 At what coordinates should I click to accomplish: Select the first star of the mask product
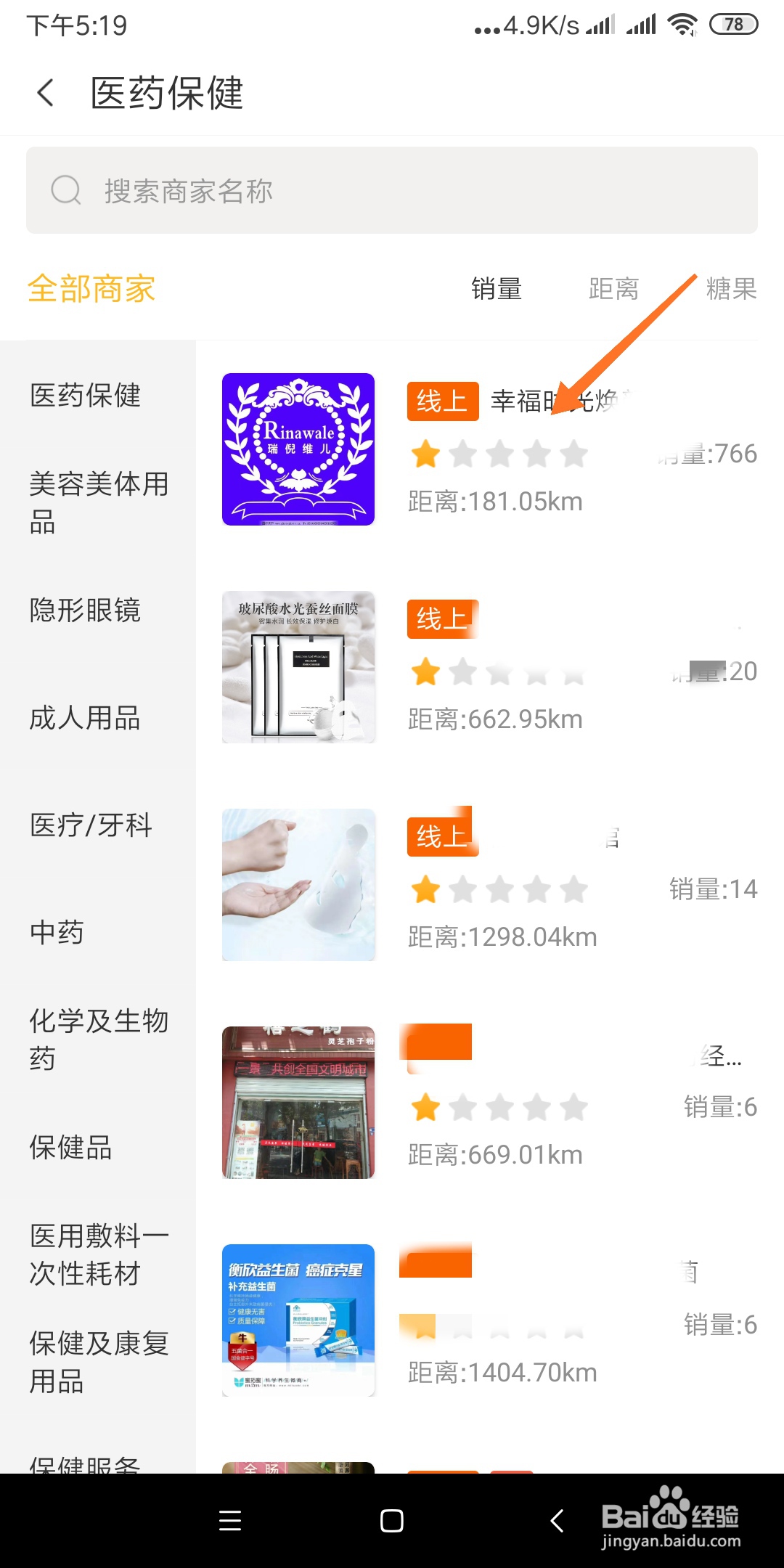427,672
